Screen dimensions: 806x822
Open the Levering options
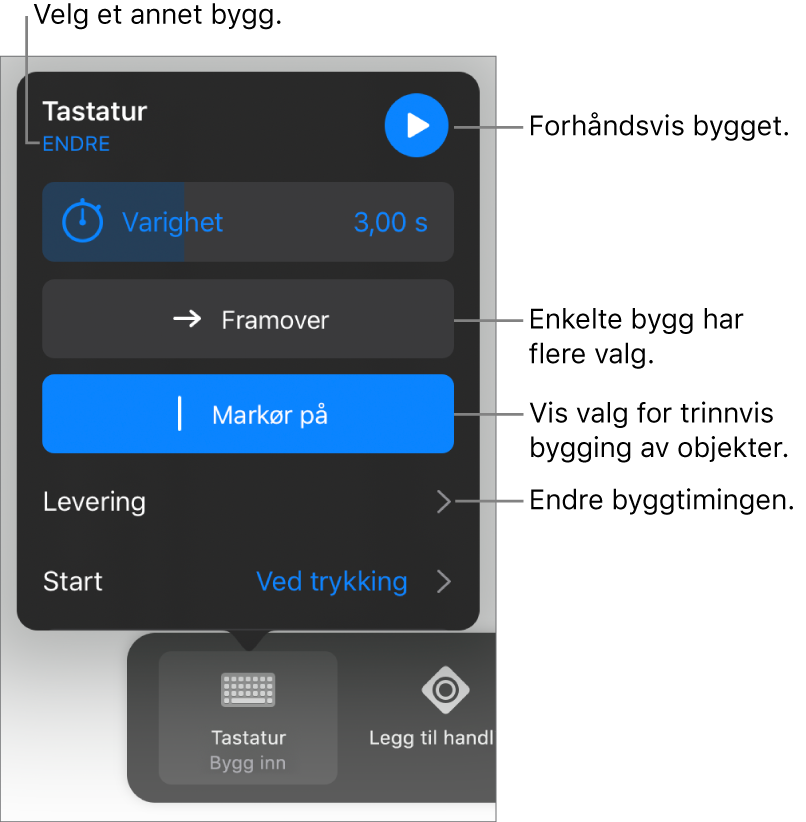click(x=247, y=502)
